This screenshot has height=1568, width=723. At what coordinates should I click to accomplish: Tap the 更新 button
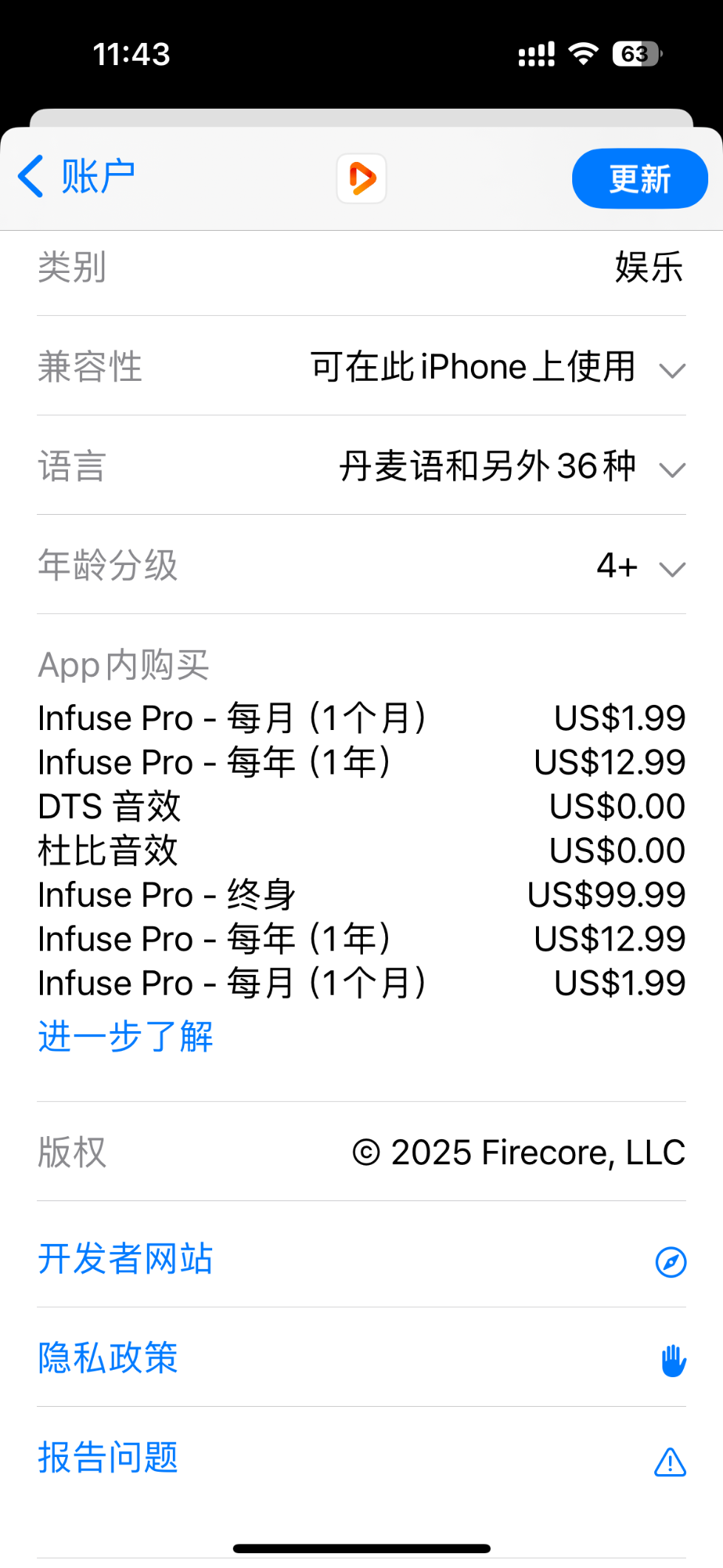coord(639,179)
